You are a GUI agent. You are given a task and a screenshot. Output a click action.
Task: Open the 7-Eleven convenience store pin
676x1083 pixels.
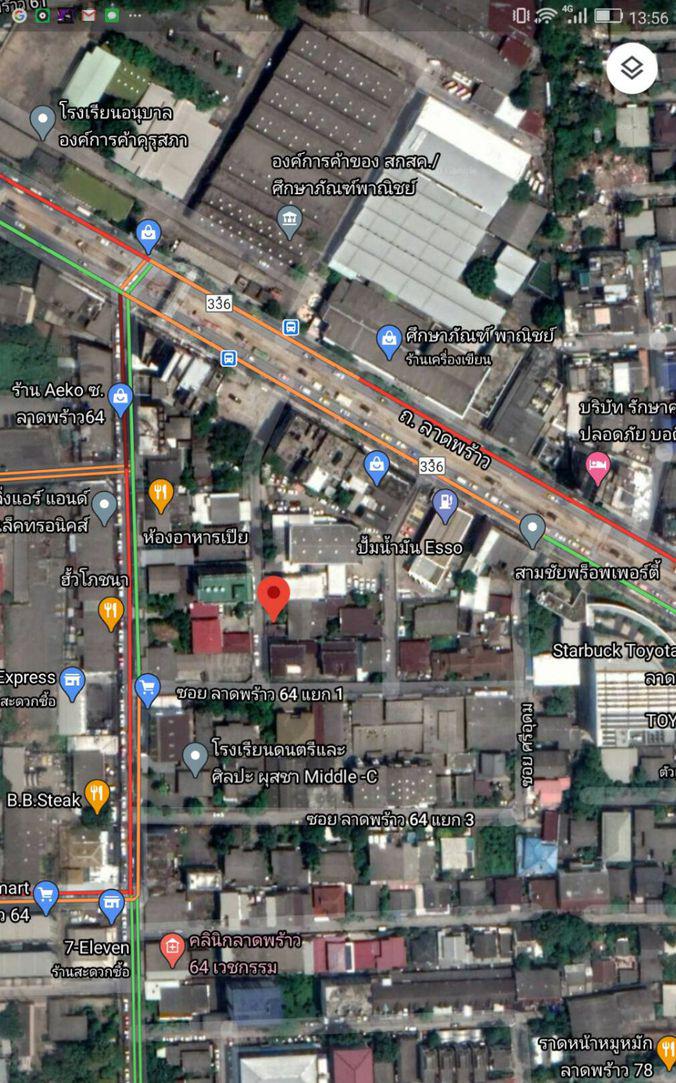[x=111, y=906]
